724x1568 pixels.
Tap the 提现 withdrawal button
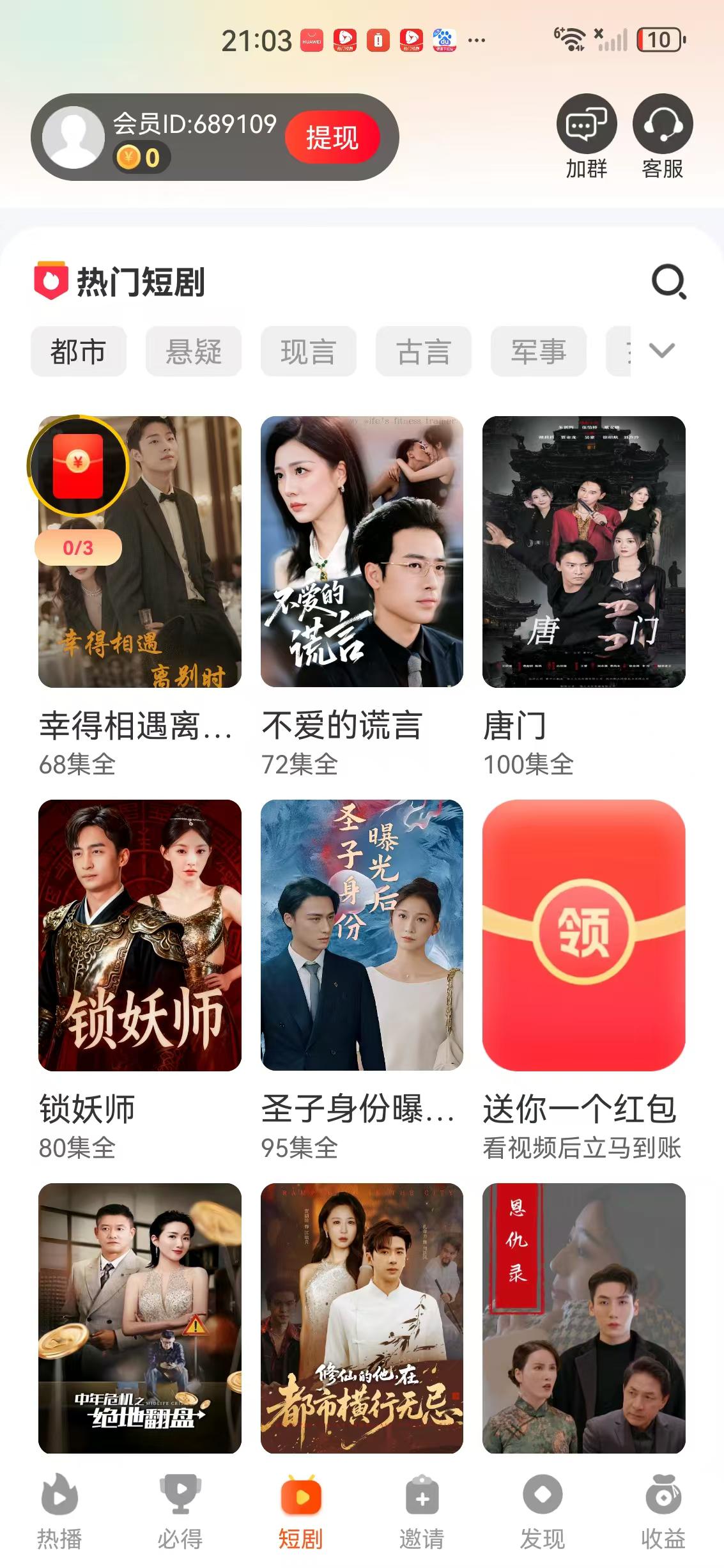click(x=334, y=137)
